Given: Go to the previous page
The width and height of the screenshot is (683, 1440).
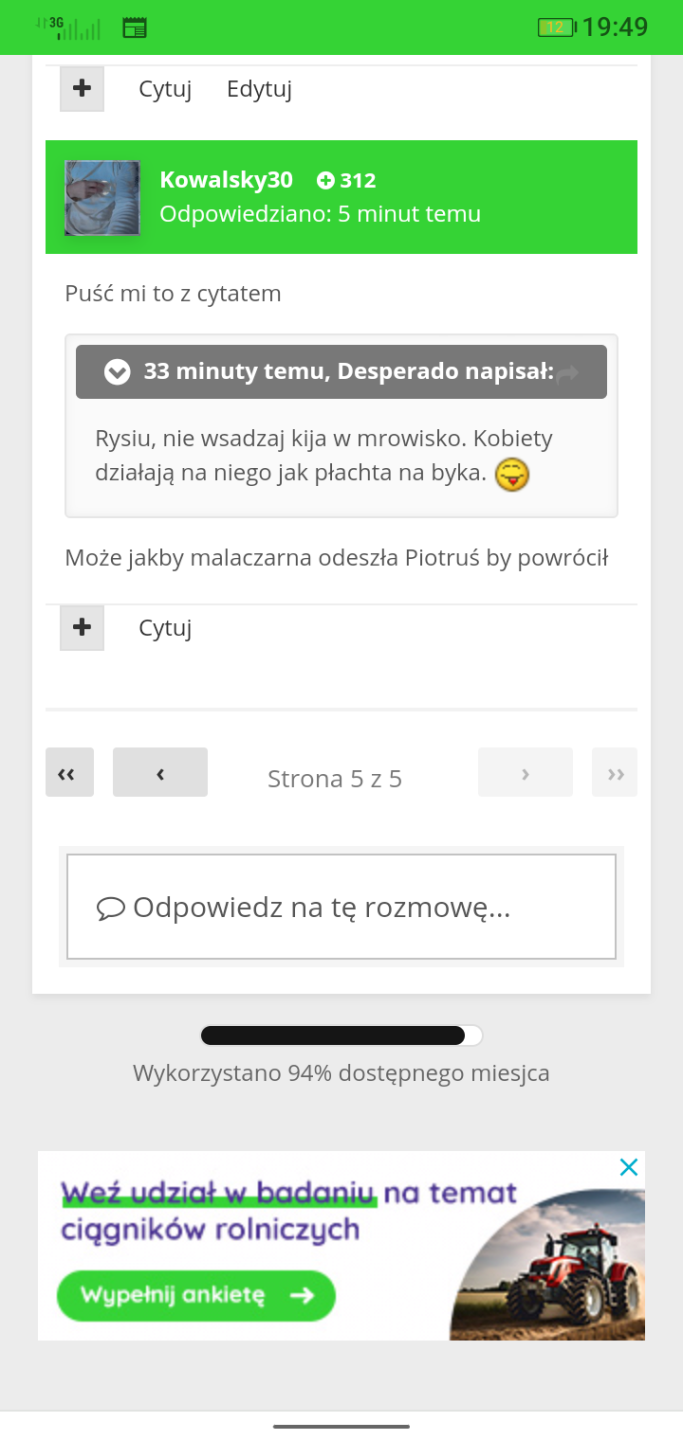Looking at the screenshot, I should click(160, 773).
